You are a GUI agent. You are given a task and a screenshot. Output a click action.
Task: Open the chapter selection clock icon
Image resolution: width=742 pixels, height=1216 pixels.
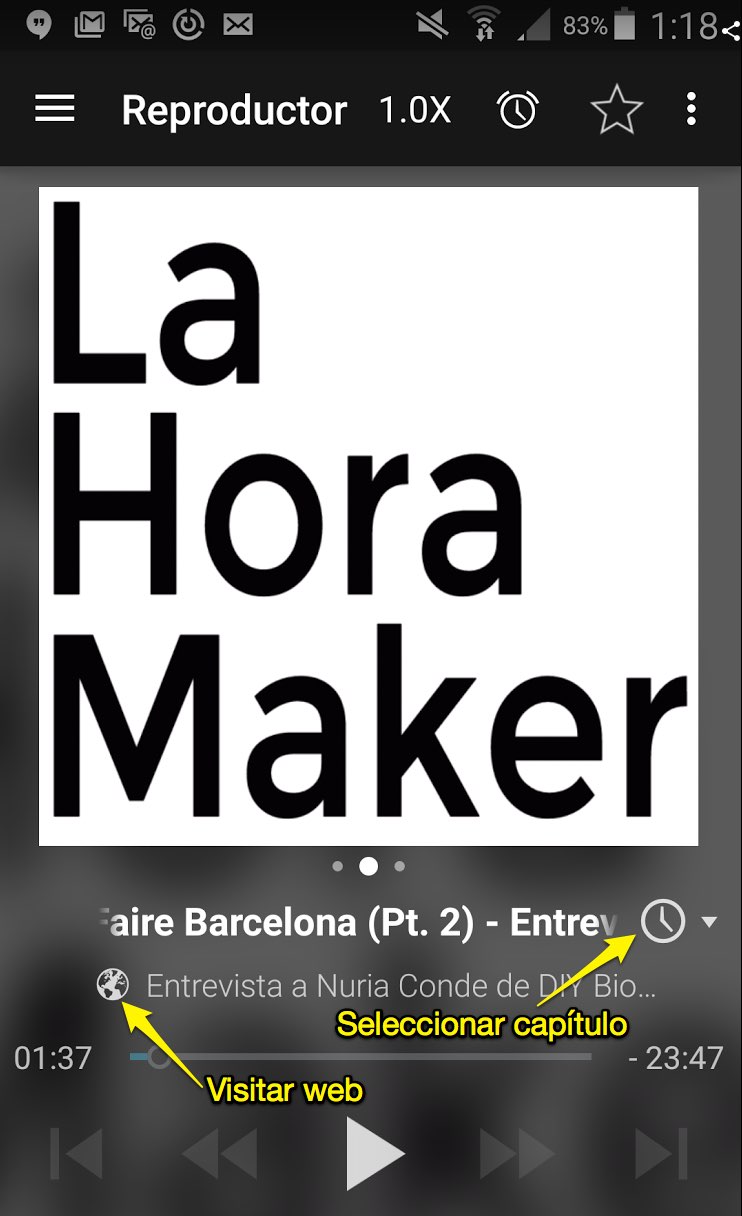pyautogui.click(x=664, y=921)
